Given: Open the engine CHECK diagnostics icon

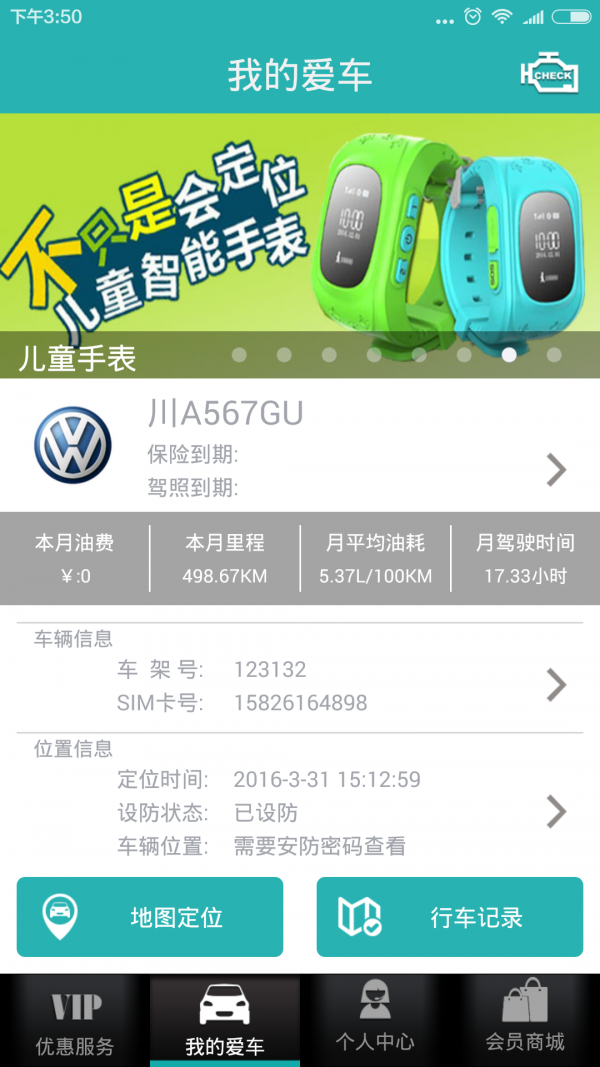Looking at the screenshot, I should [x=548, y=75].
